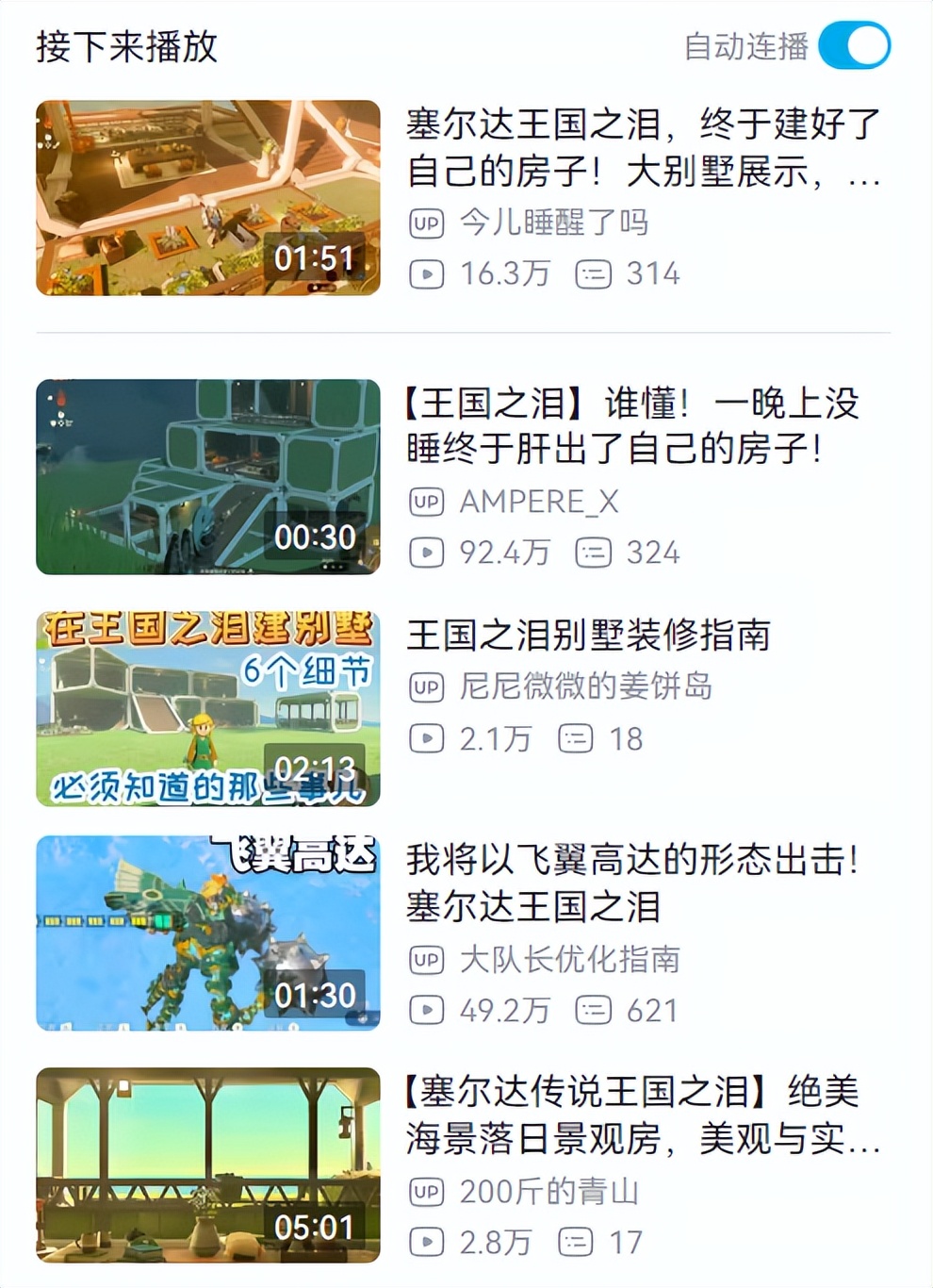Screen dimensions: 933x1288
Task: Open uploader AMPERE_X's profile
Action: click(539, 503)
